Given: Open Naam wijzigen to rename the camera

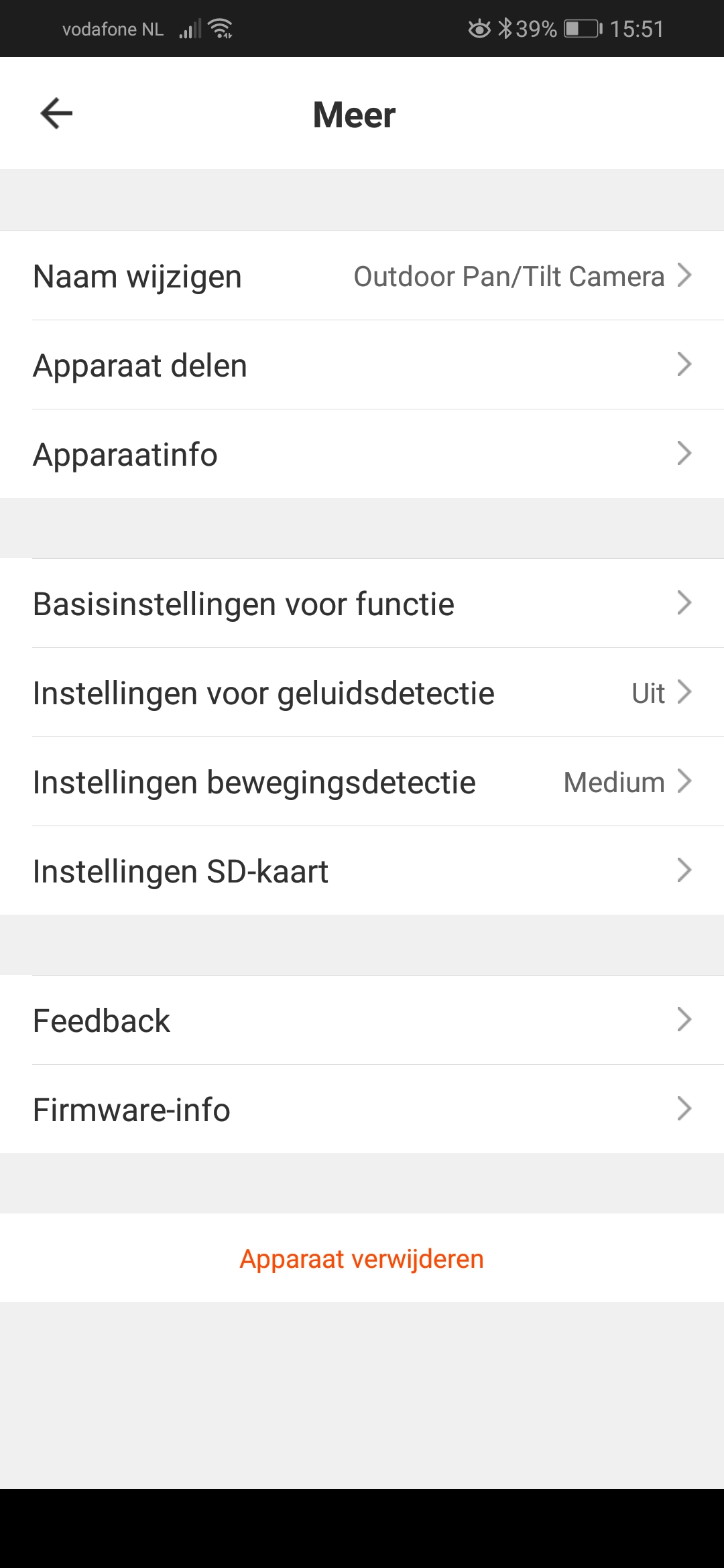Looking at the screenshot, I should 362,276.
